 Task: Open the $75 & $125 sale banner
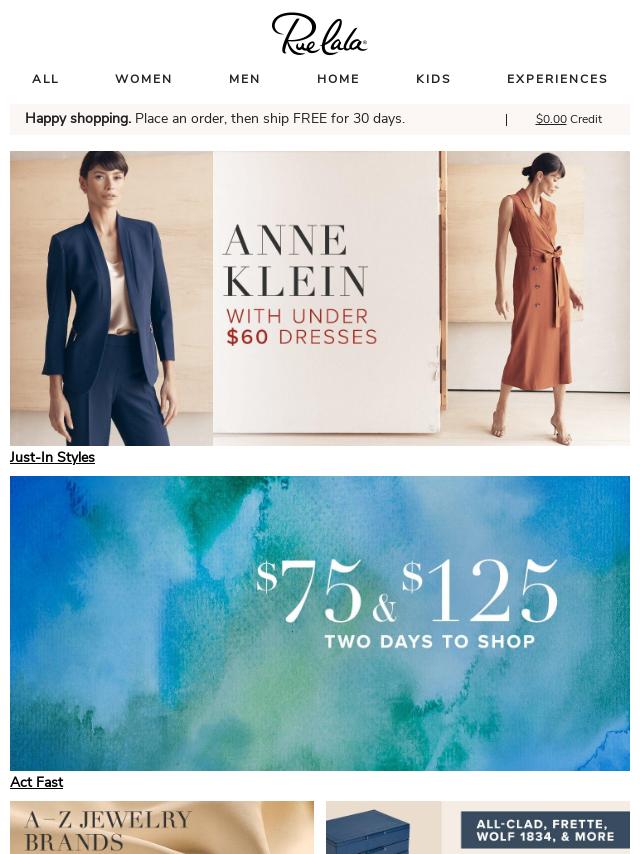[320, 623]
